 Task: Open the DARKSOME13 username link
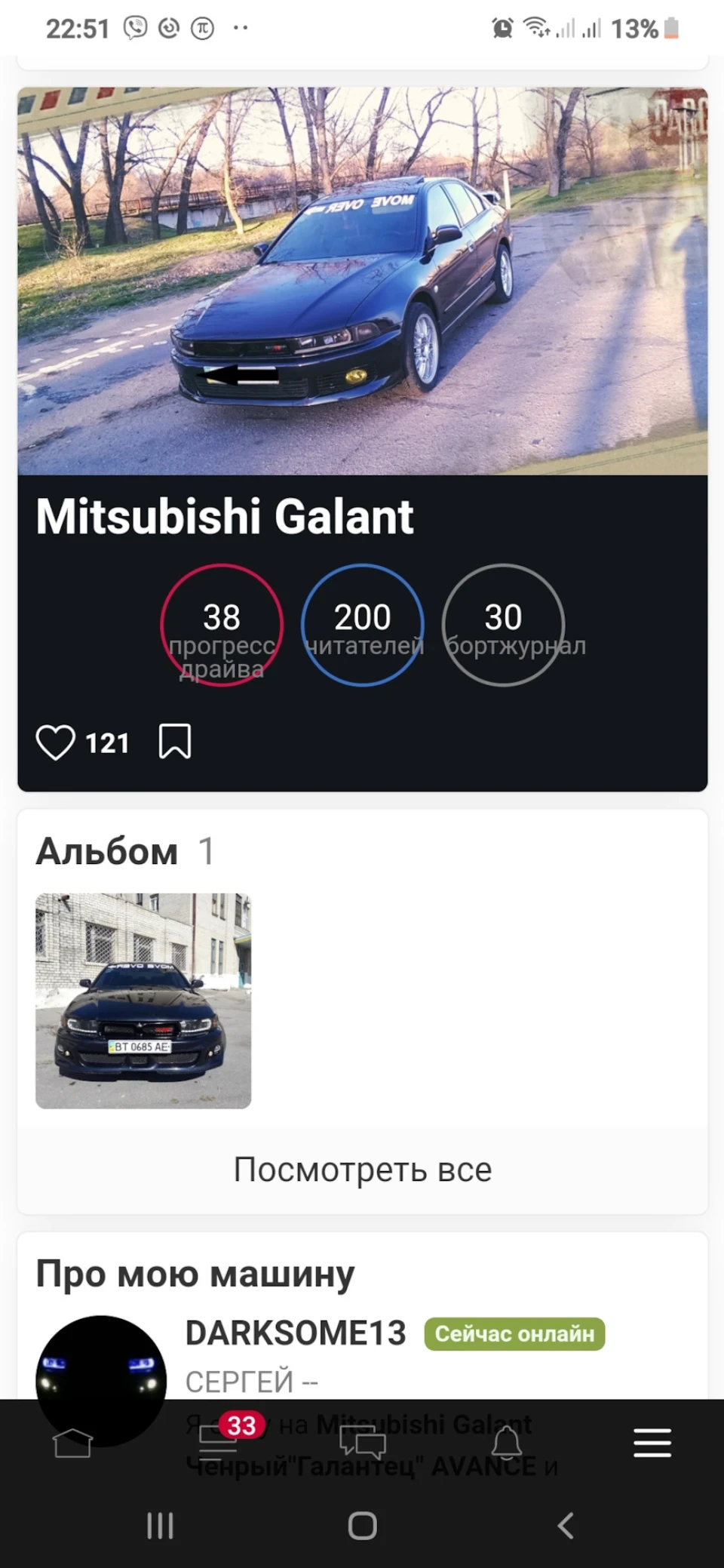click(x=296, y=1333)
